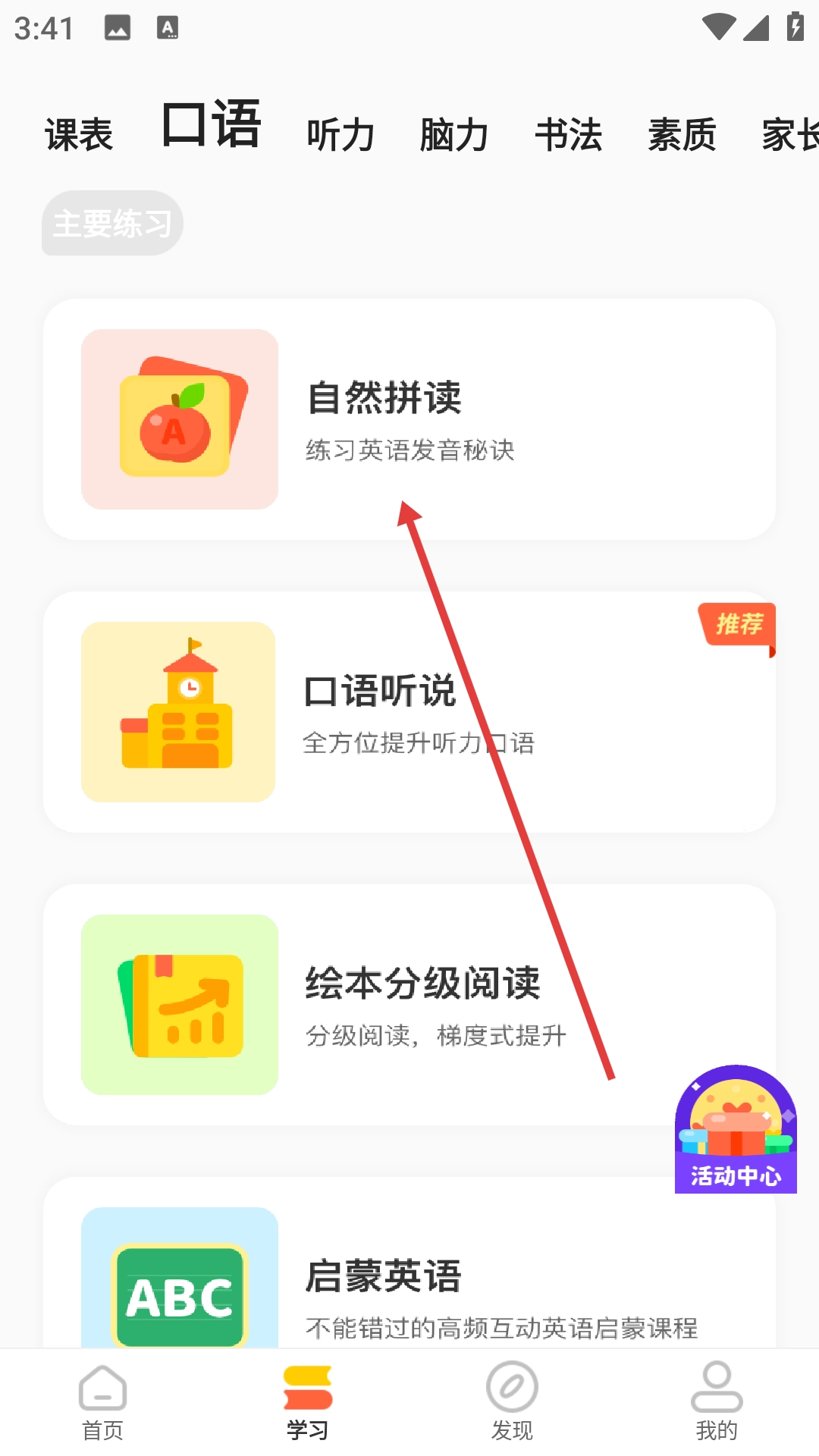Select the 学习 bottom tab
Viewport: 819px width, 1456px height.
click(307, 1401)
